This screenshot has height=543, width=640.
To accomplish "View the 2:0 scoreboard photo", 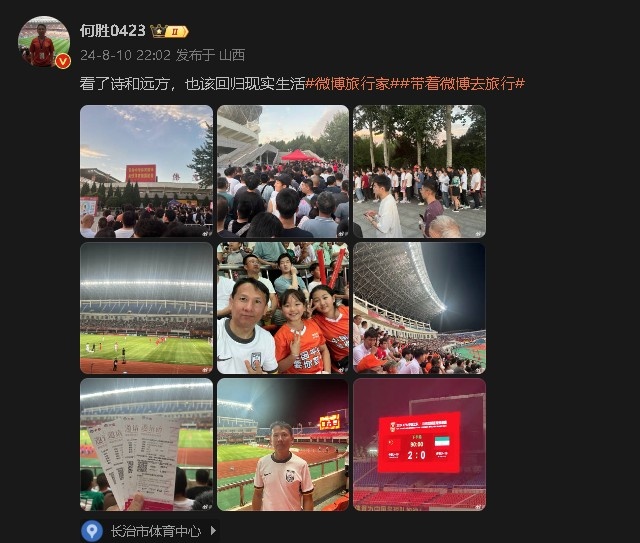I will click(x=419, y=444).
